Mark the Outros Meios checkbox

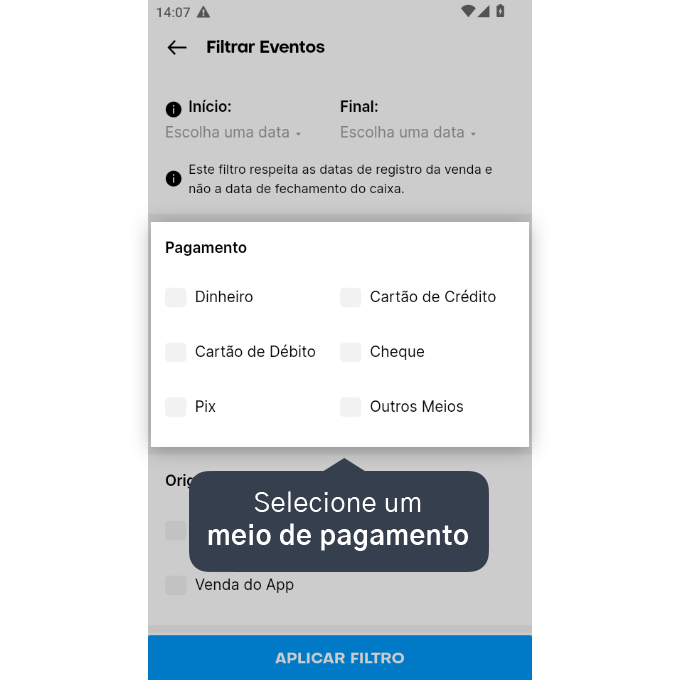point(350,407)
